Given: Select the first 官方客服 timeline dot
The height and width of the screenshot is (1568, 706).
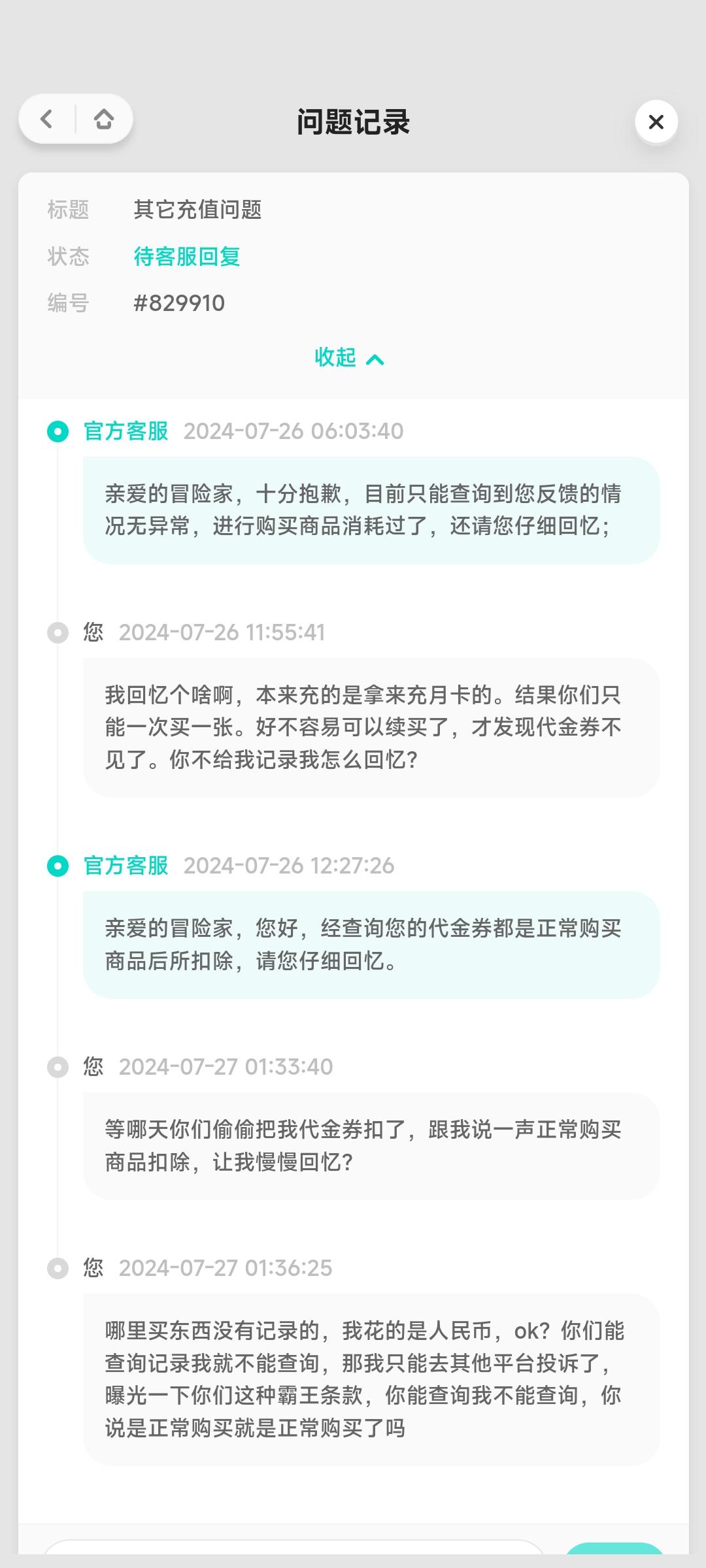Looking at the screenshot, I should pos(58,431).
